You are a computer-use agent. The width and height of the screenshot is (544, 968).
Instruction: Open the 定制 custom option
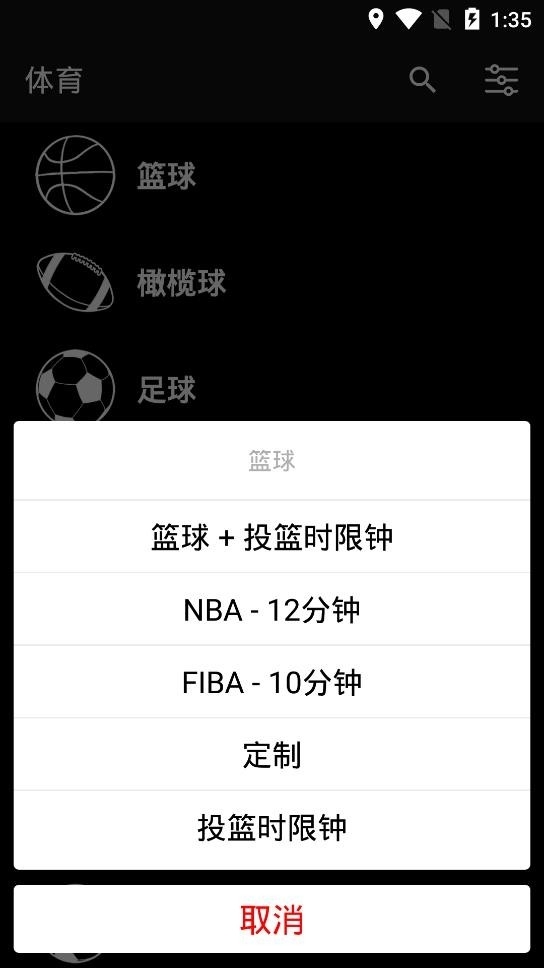point(272,754)
